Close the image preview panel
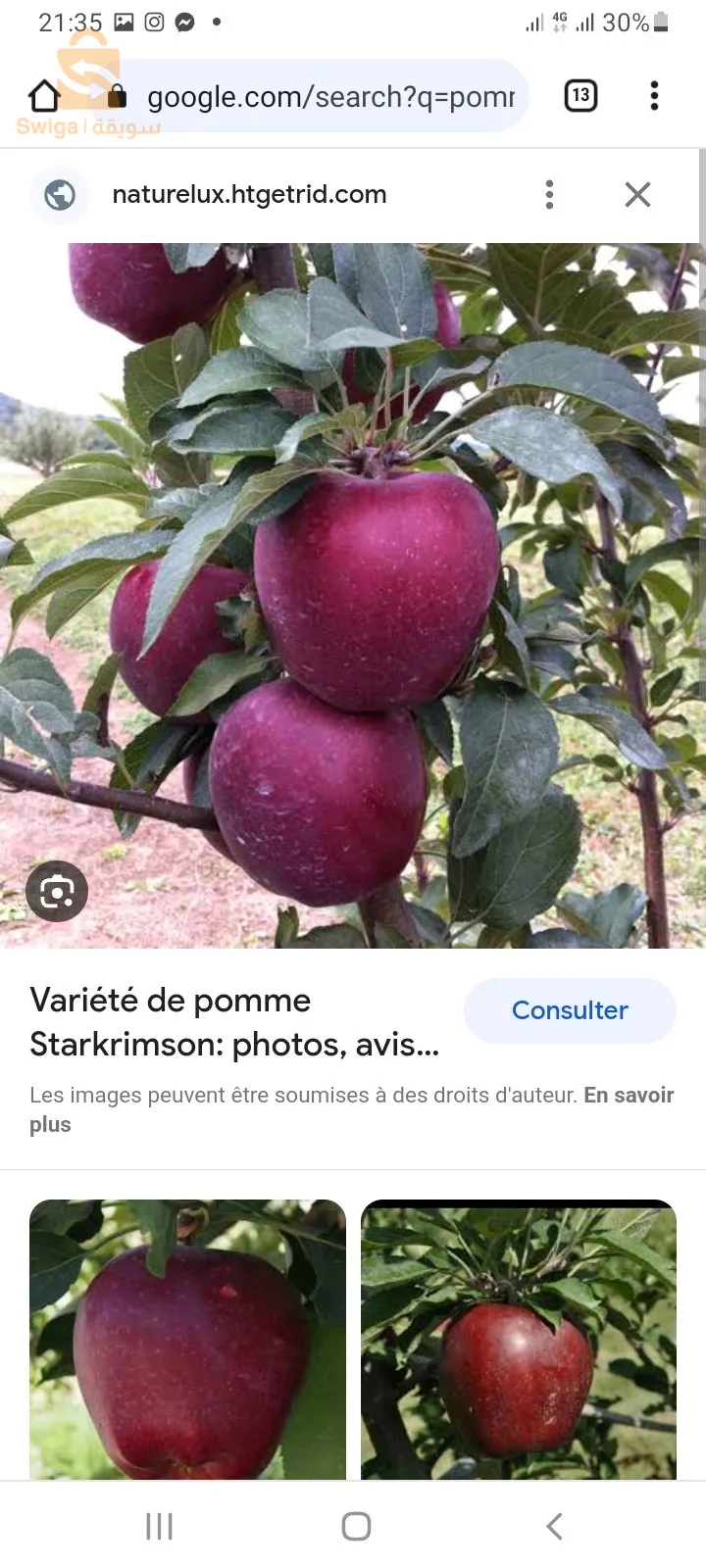 pyautogui.click(x=637, y=194)
